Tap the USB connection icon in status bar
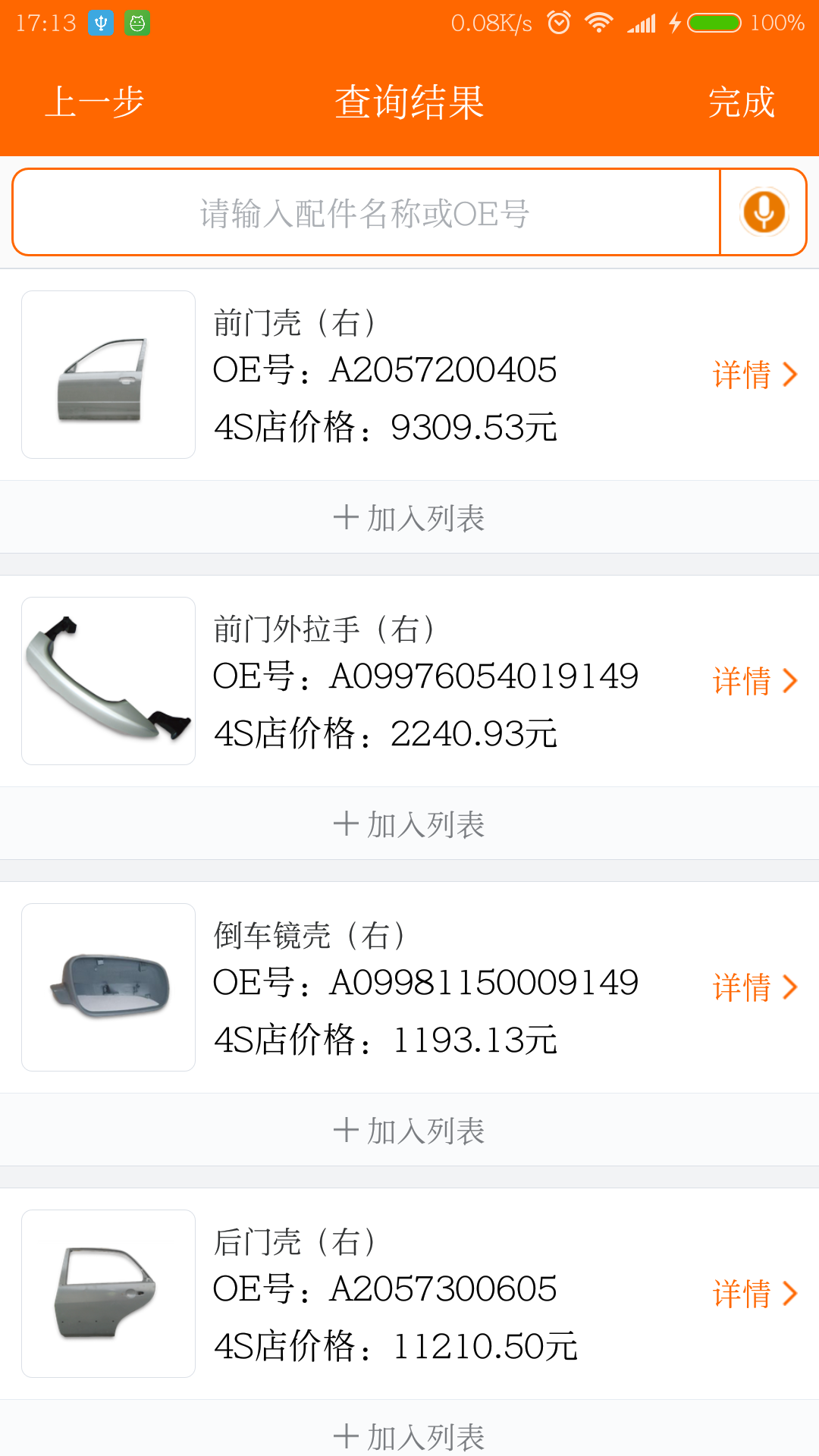 coord(99,23)
